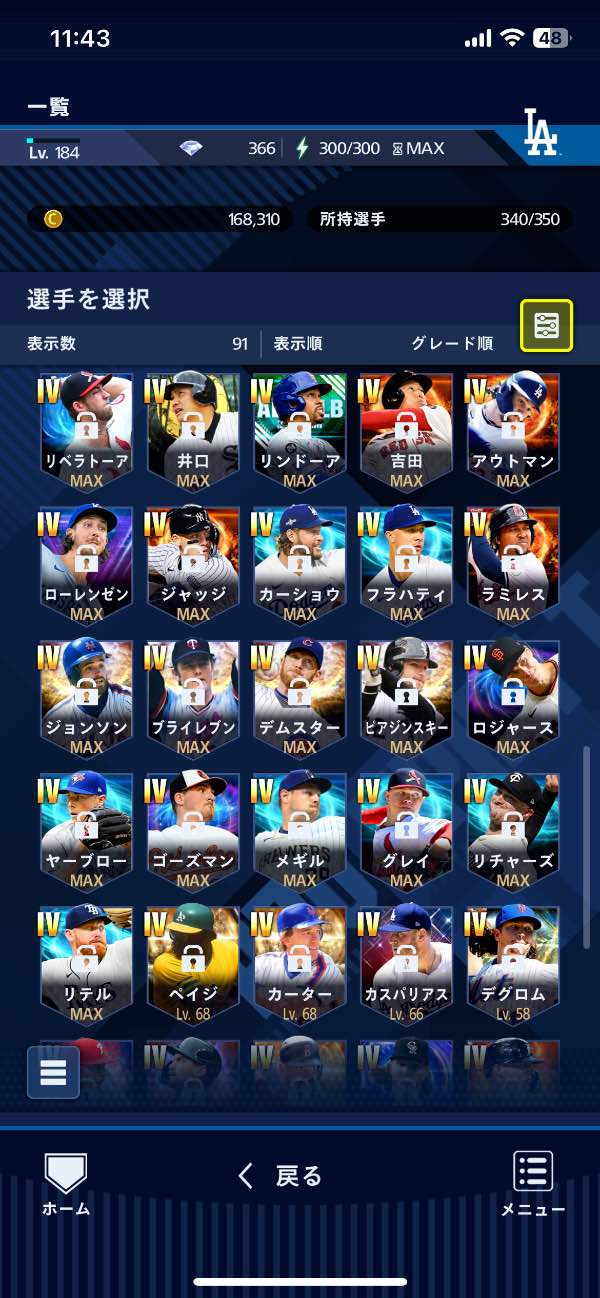Tap the hamburger list button
The width and height of the screenshot is (600, 1298).
coord(53,1072)
